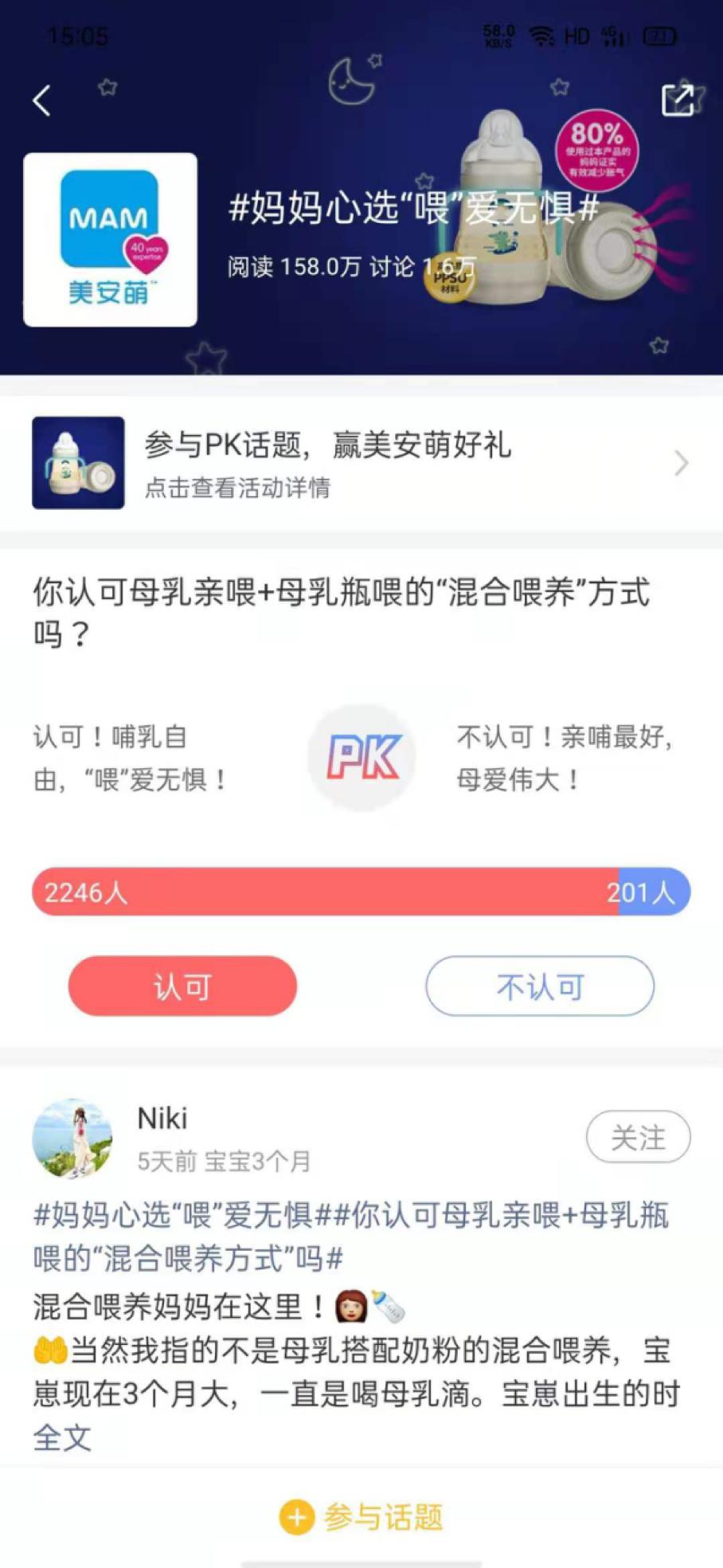Open the bottle thumbnail in the PK activity banner
723x1568 pixels.
tap(76, 463)
